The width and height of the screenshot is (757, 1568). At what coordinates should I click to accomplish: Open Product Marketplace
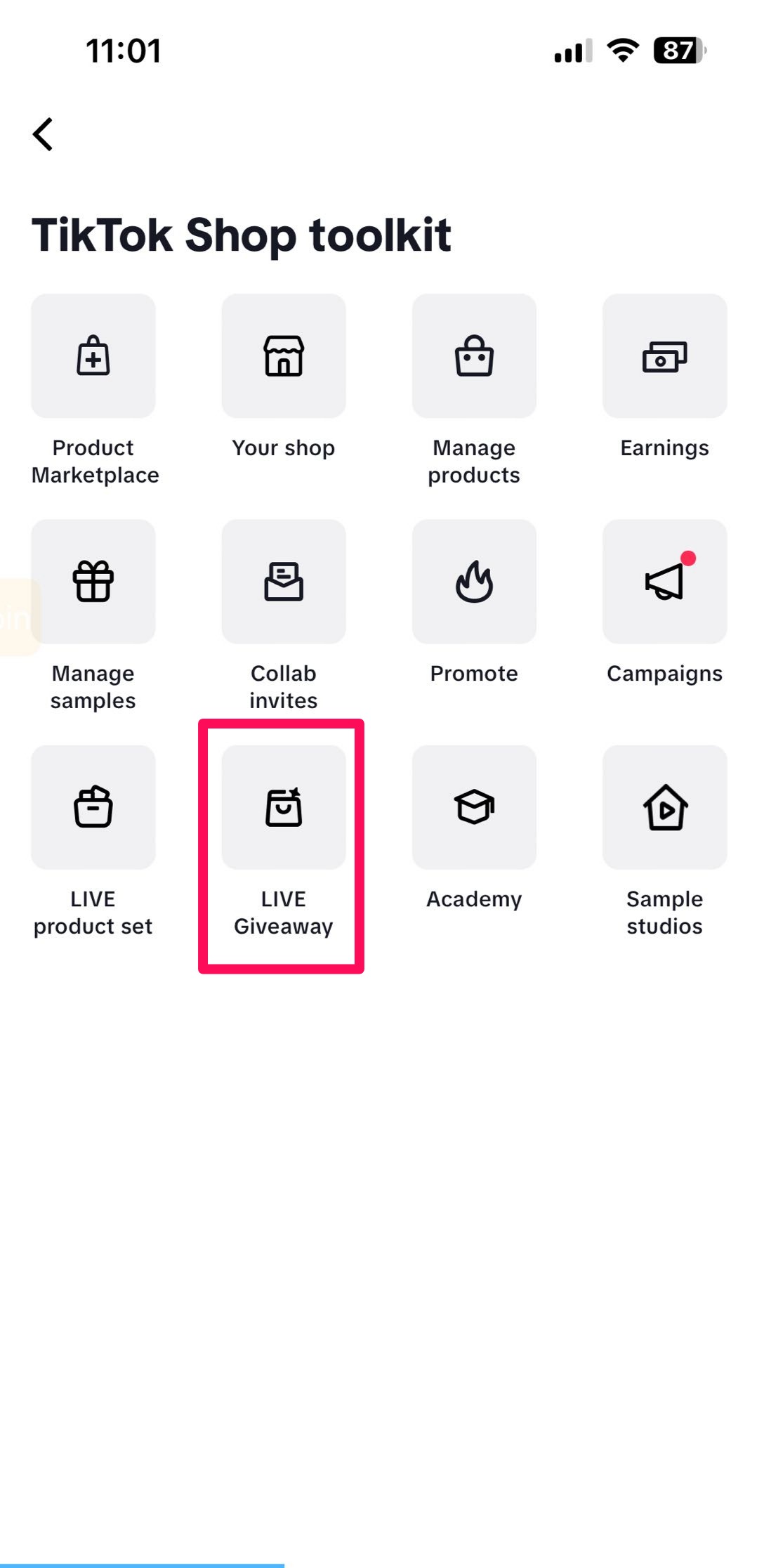pos(93,356)
